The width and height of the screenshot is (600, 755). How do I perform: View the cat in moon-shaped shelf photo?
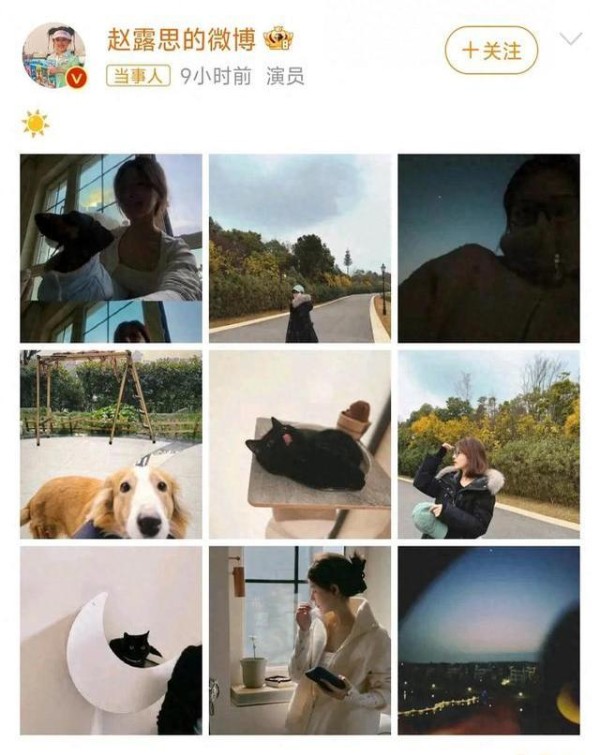(x=111, y=640)
